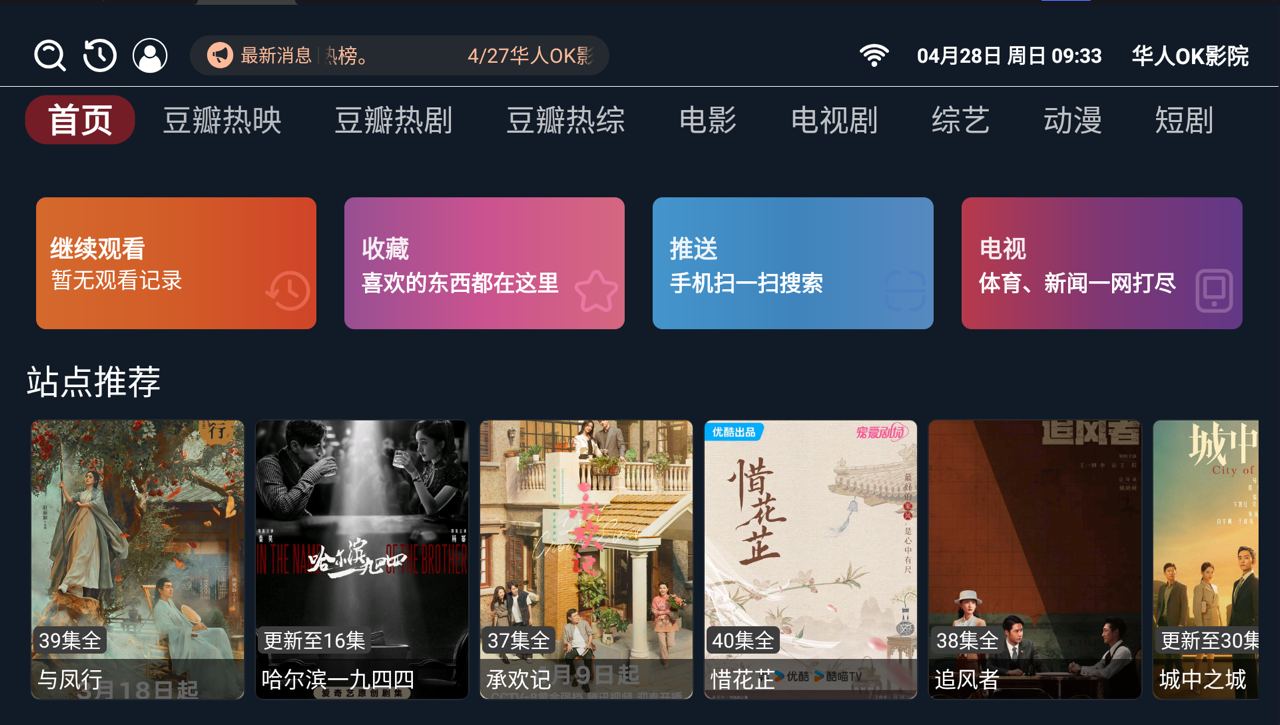Select the 首页 tab

80,120
